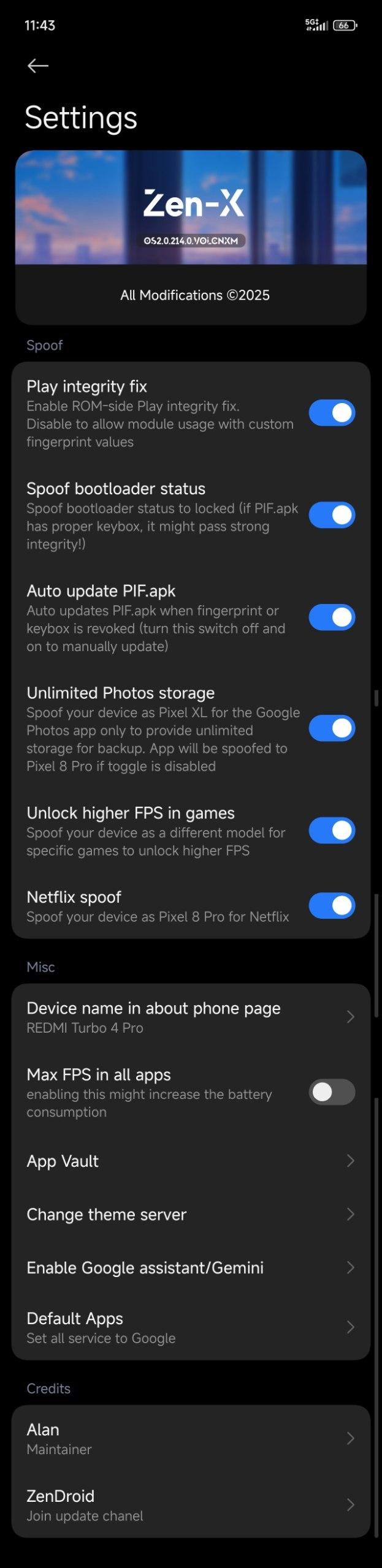Turn off Spoof bootloader status
The height and width of the screenshot is (1568, 382).
click(332, 515)
